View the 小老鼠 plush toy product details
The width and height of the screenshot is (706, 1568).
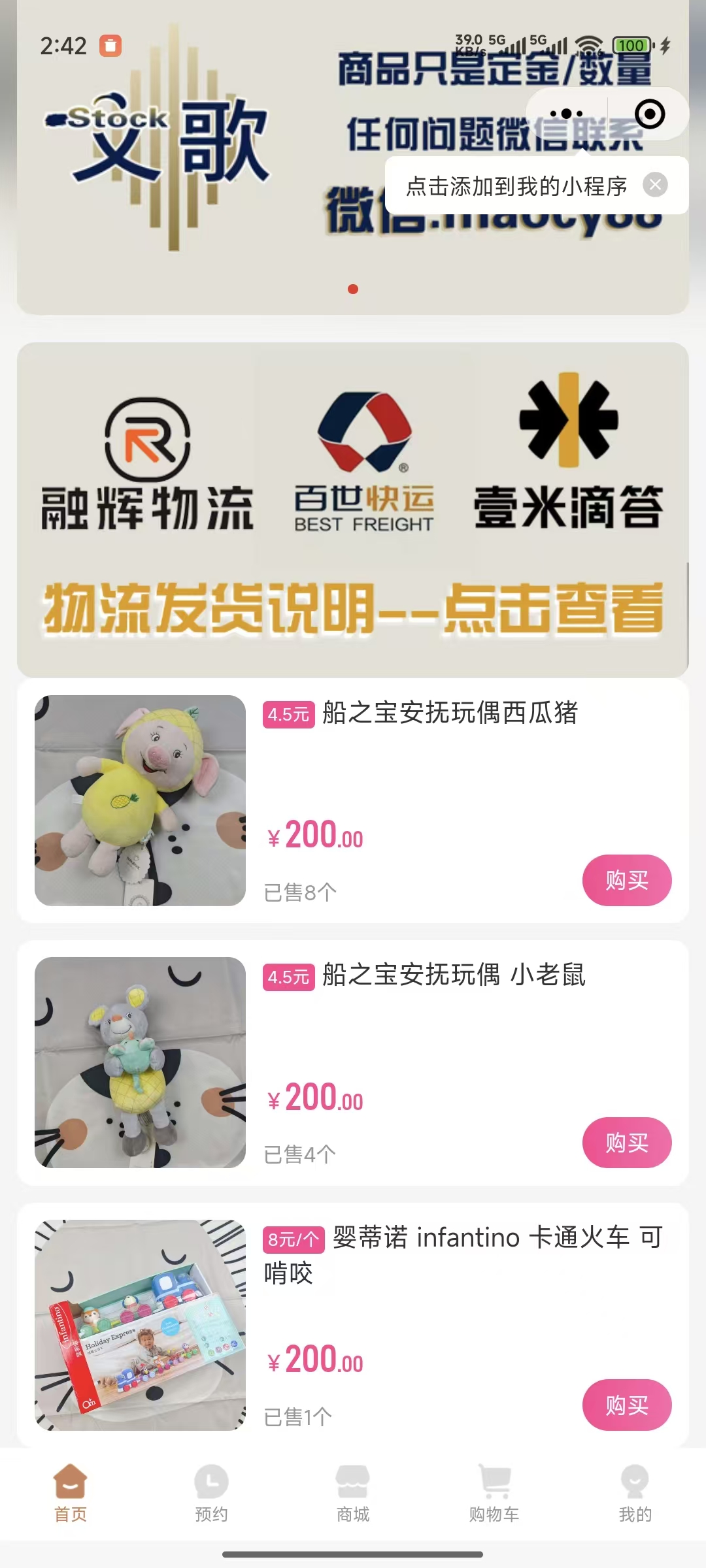click(x=141, y=1063)
